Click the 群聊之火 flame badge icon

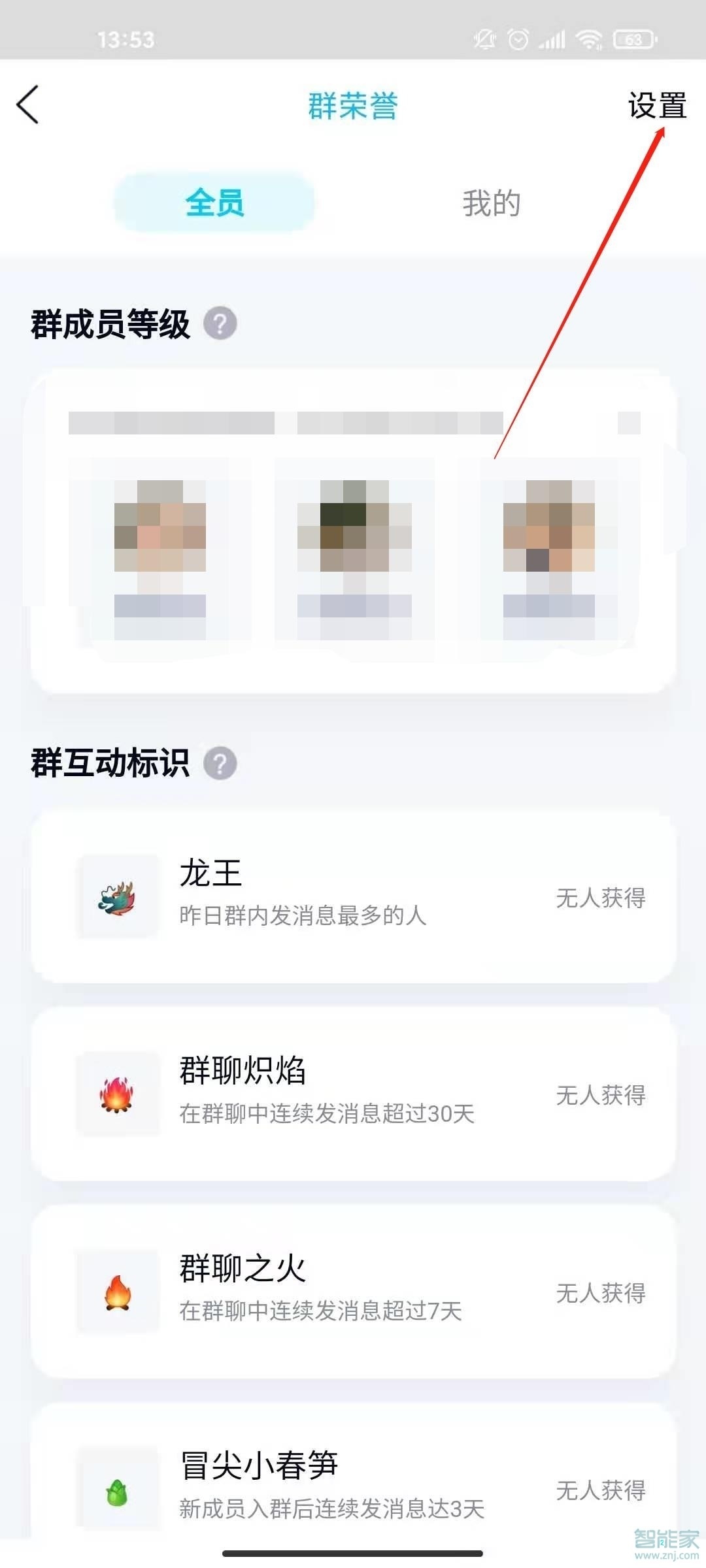tap(116, 1290)
